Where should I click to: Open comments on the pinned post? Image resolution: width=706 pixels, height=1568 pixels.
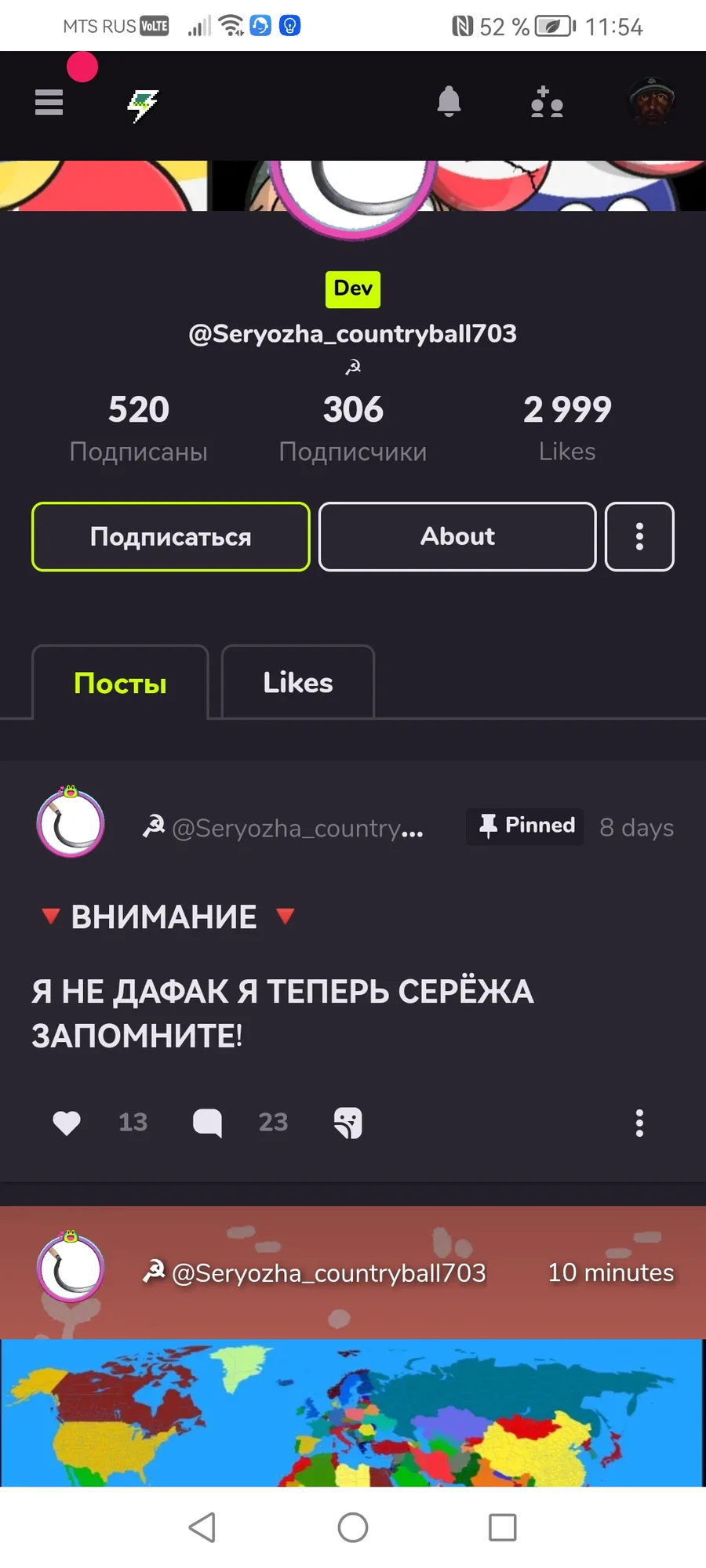pos(207,1123)
